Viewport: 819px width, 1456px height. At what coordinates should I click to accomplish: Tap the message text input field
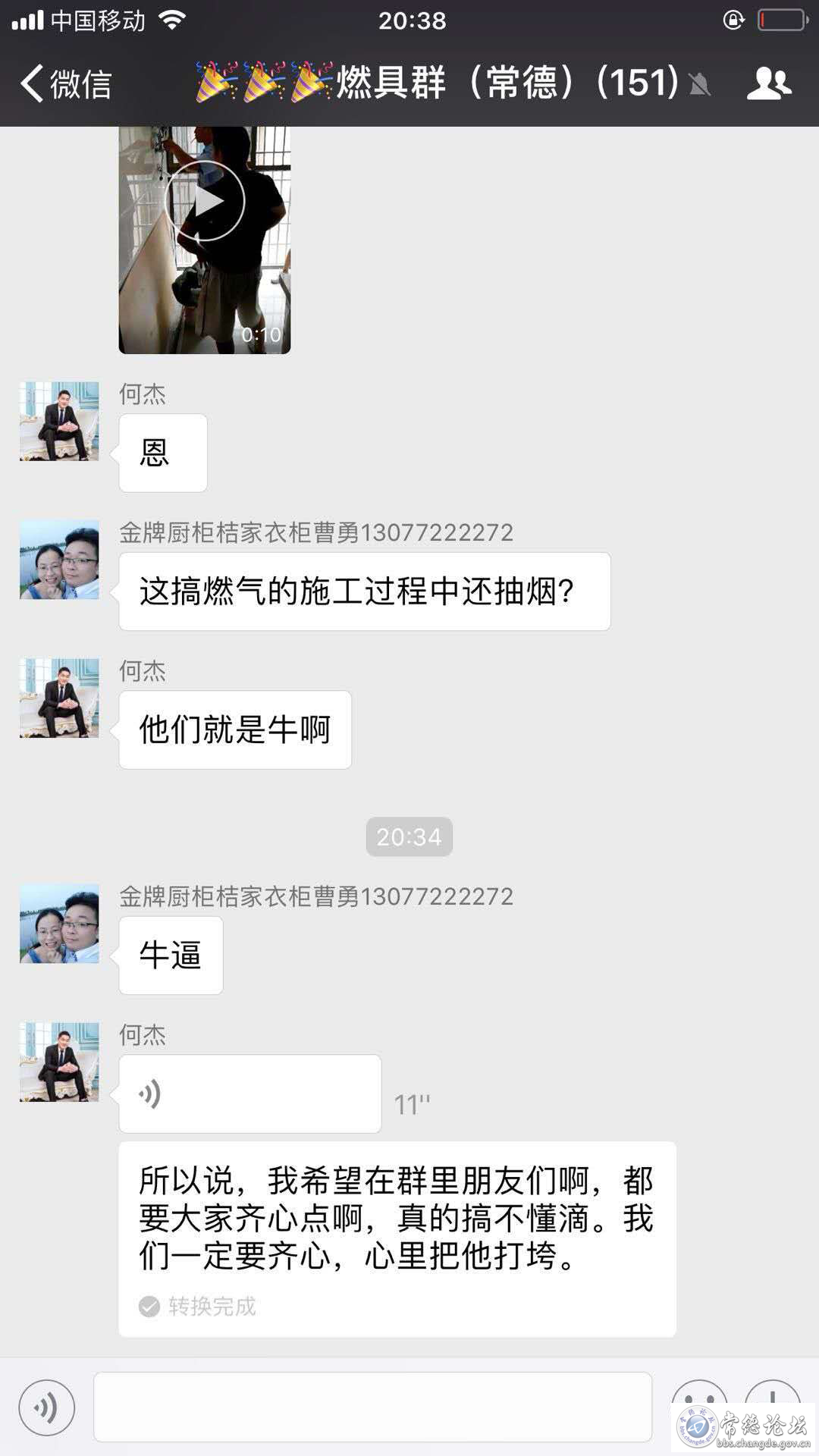point(372,1407)
